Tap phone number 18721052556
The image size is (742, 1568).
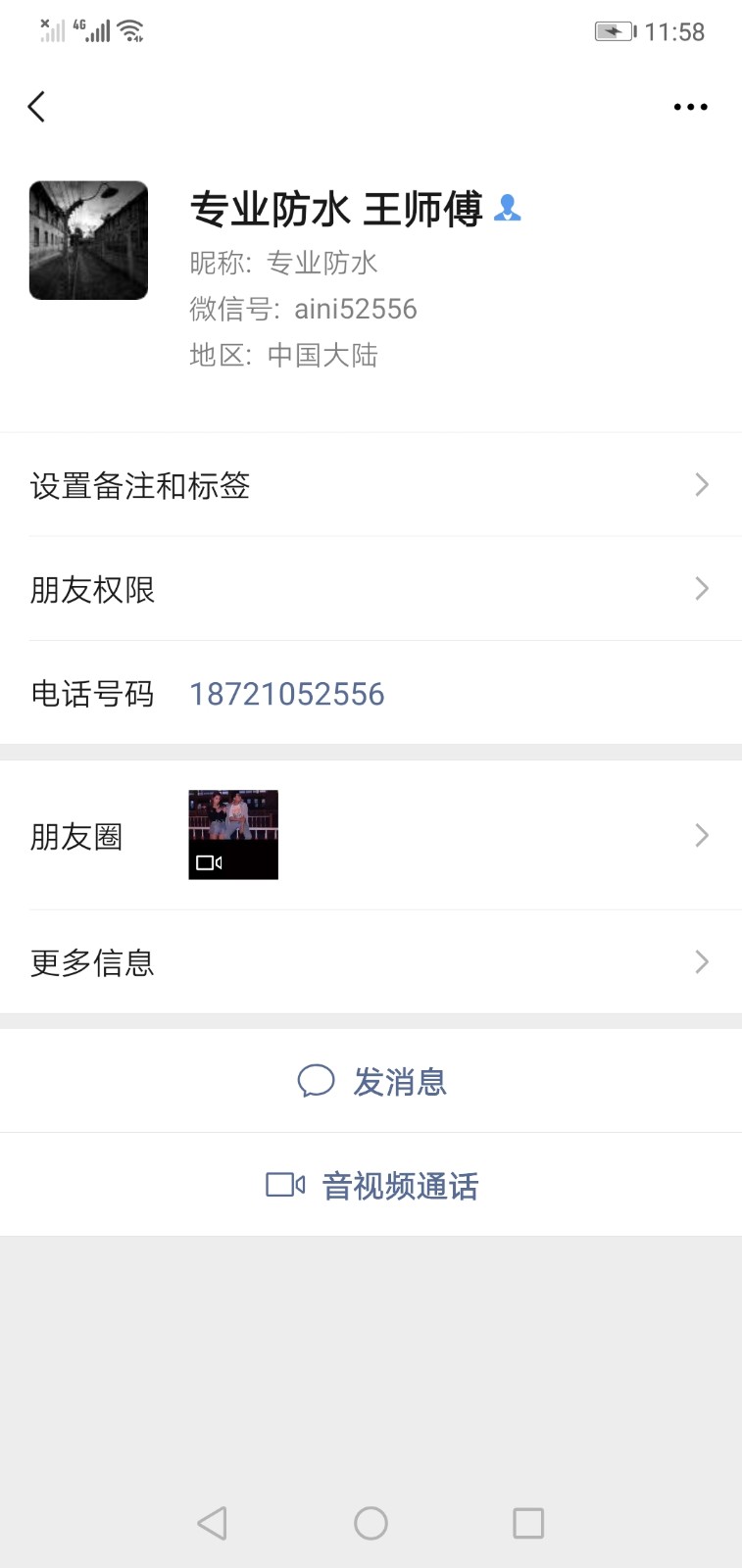(286, 694)
